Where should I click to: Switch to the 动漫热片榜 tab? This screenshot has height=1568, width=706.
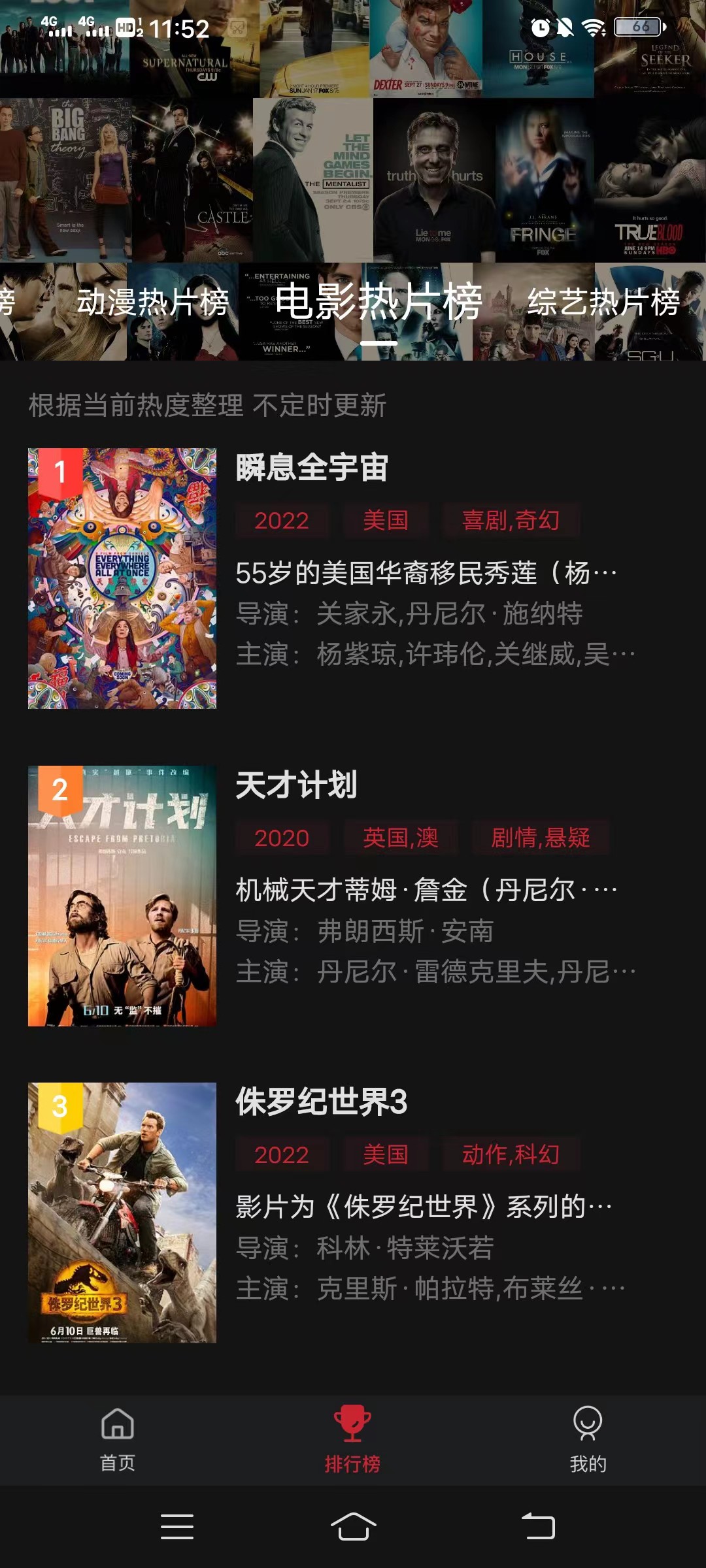(152, 302)
